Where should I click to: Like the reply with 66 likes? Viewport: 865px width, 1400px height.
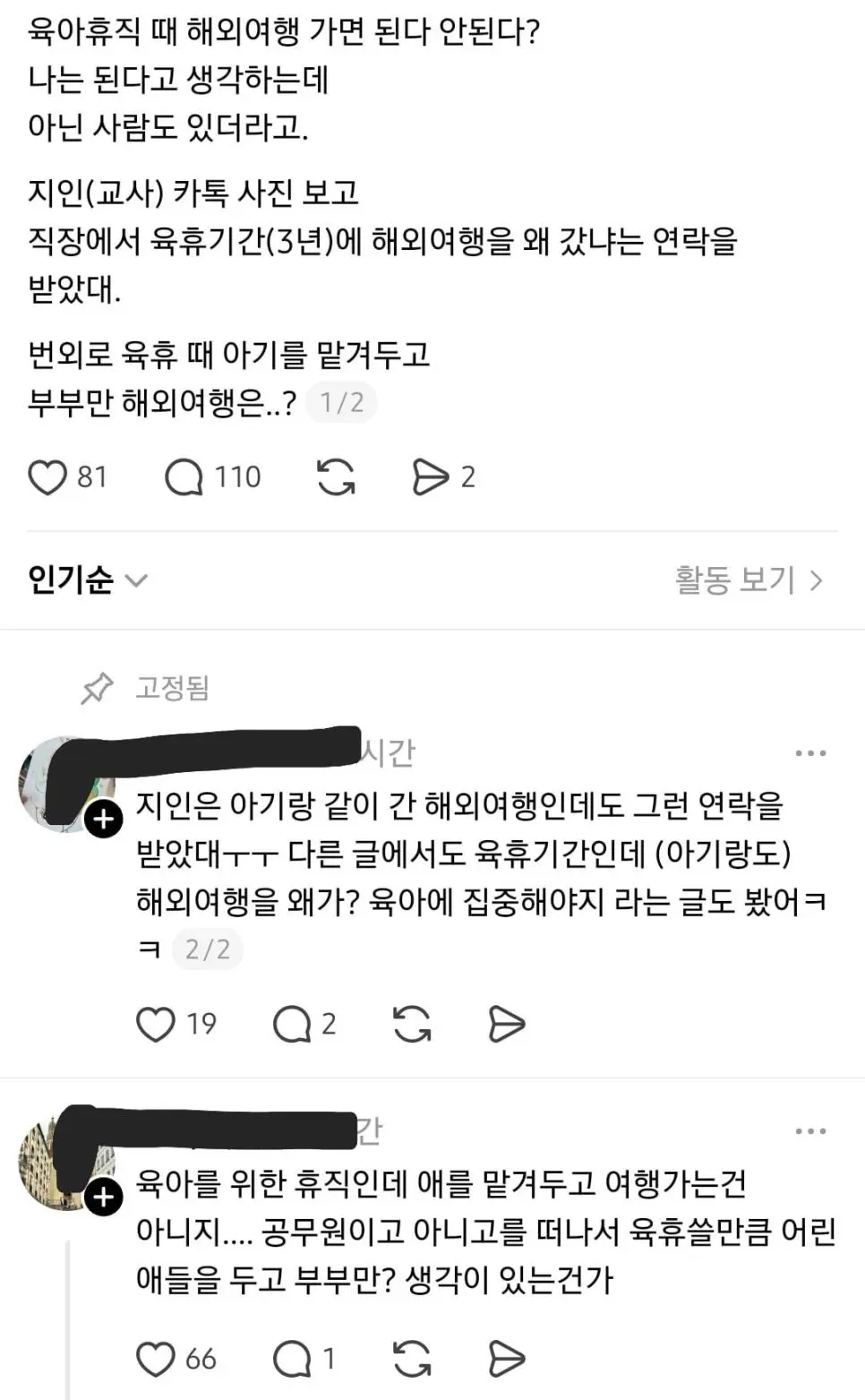tap(155, 1359)
